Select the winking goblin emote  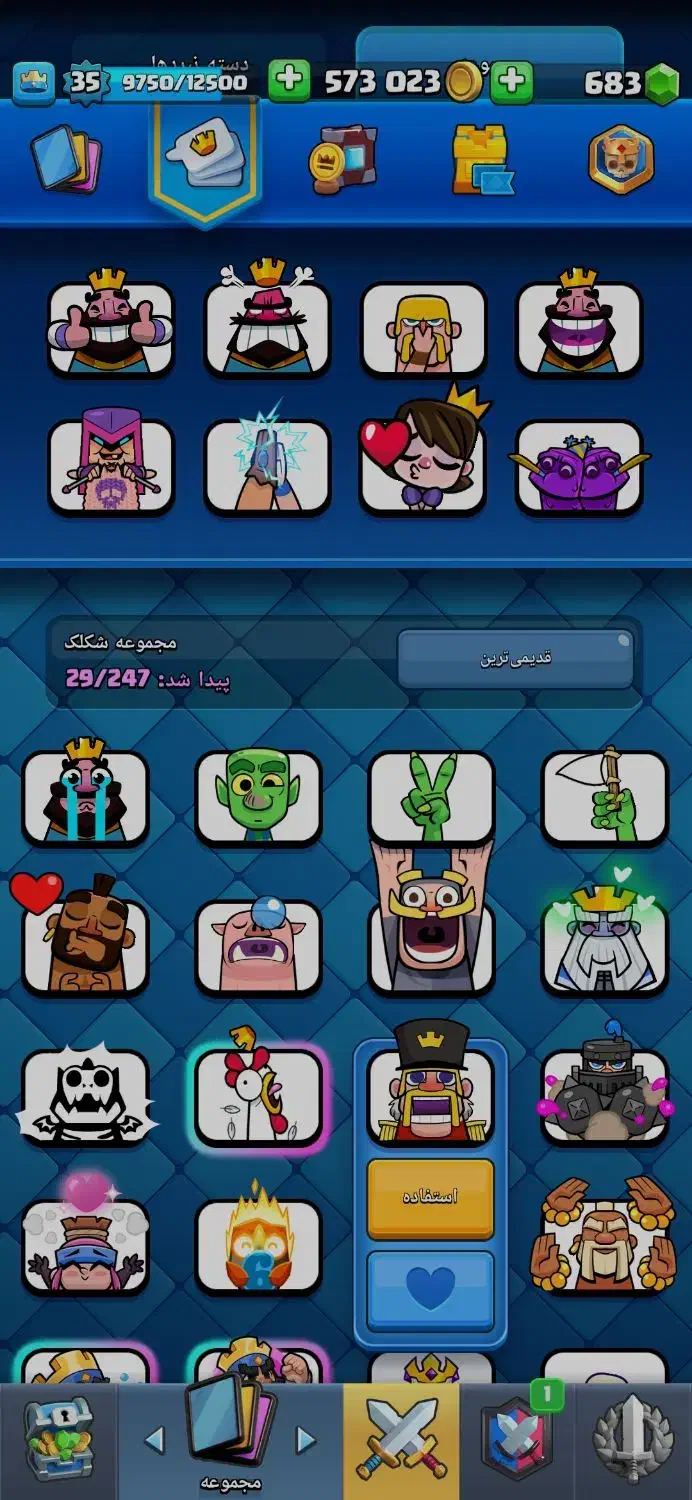tap(258, 797)
